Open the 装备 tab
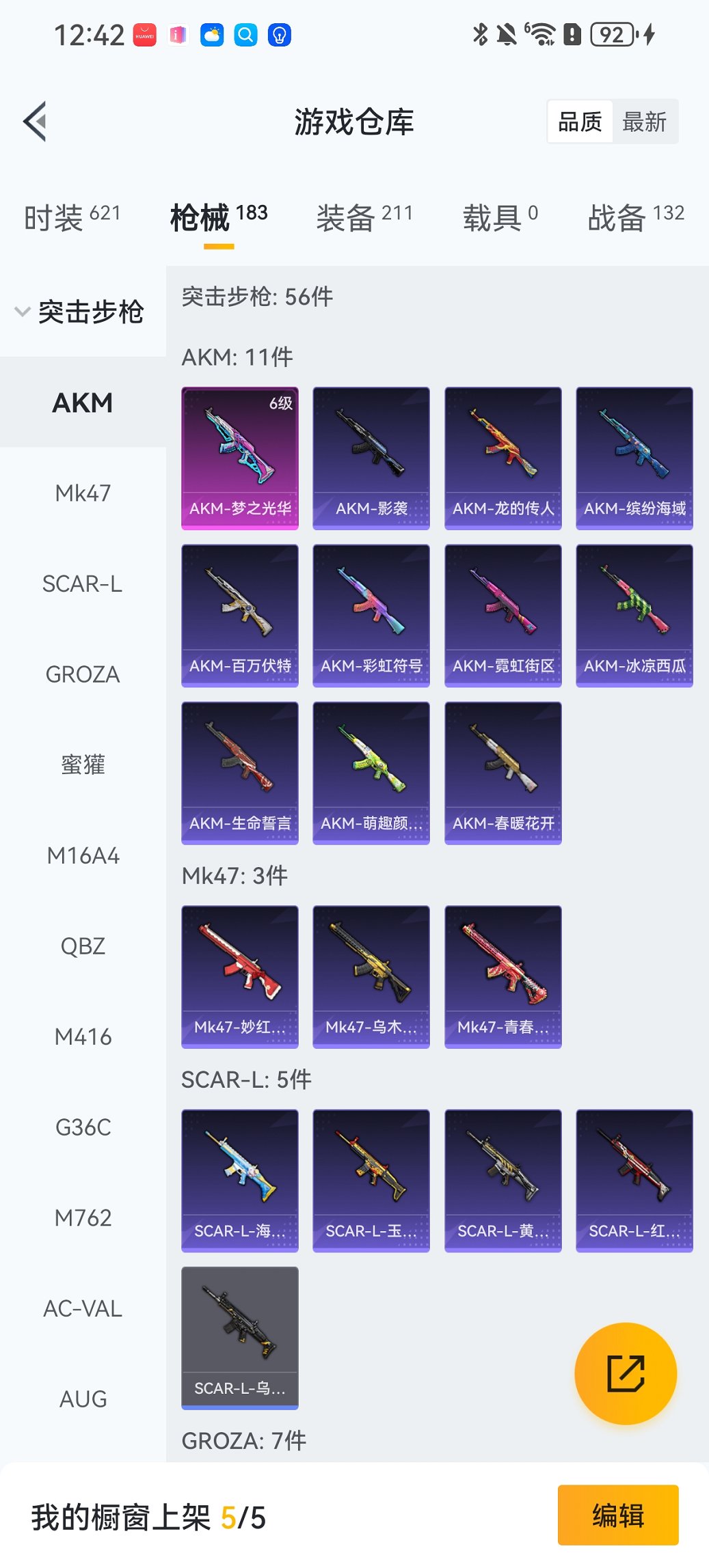 pyautogui.click(x=364, y=217)
